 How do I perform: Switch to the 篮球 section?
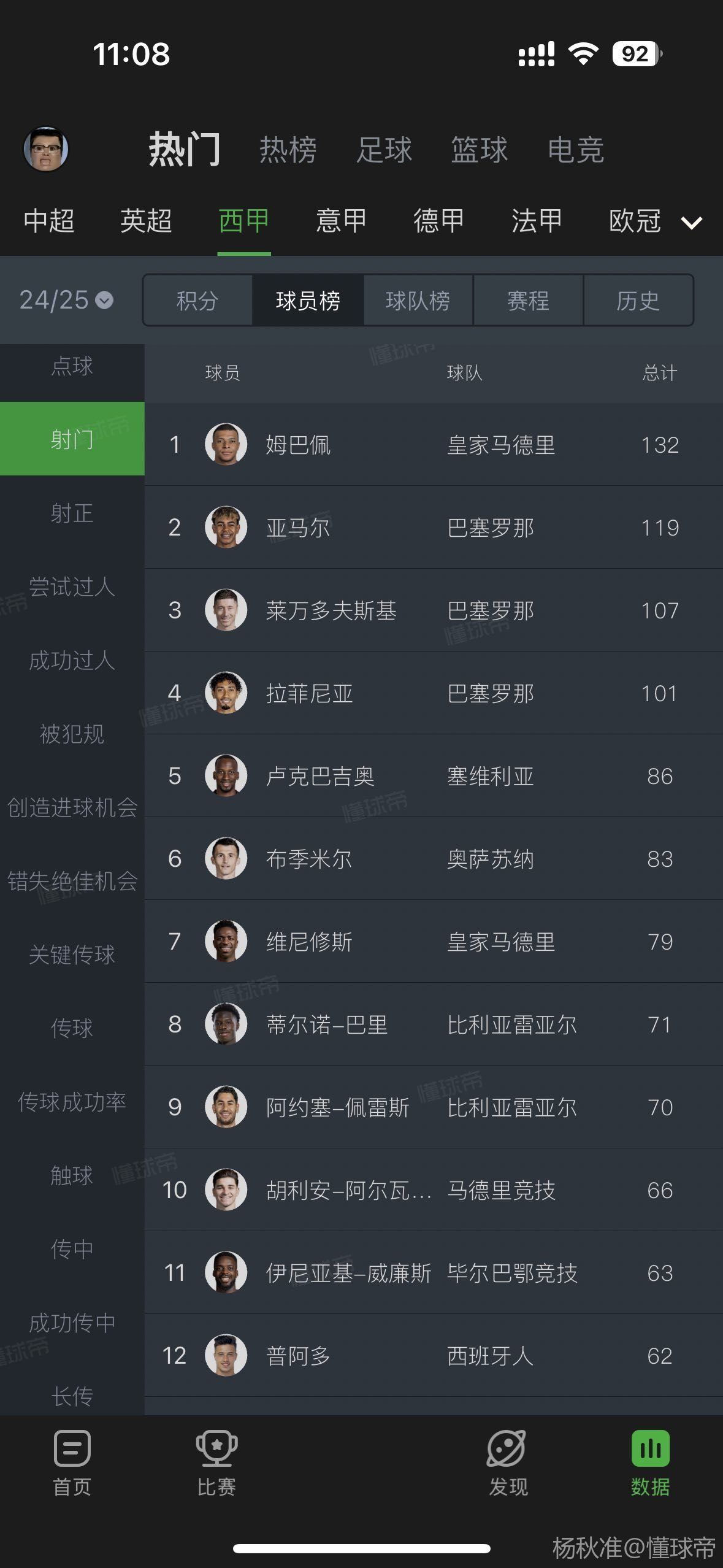tap(480, 150)
